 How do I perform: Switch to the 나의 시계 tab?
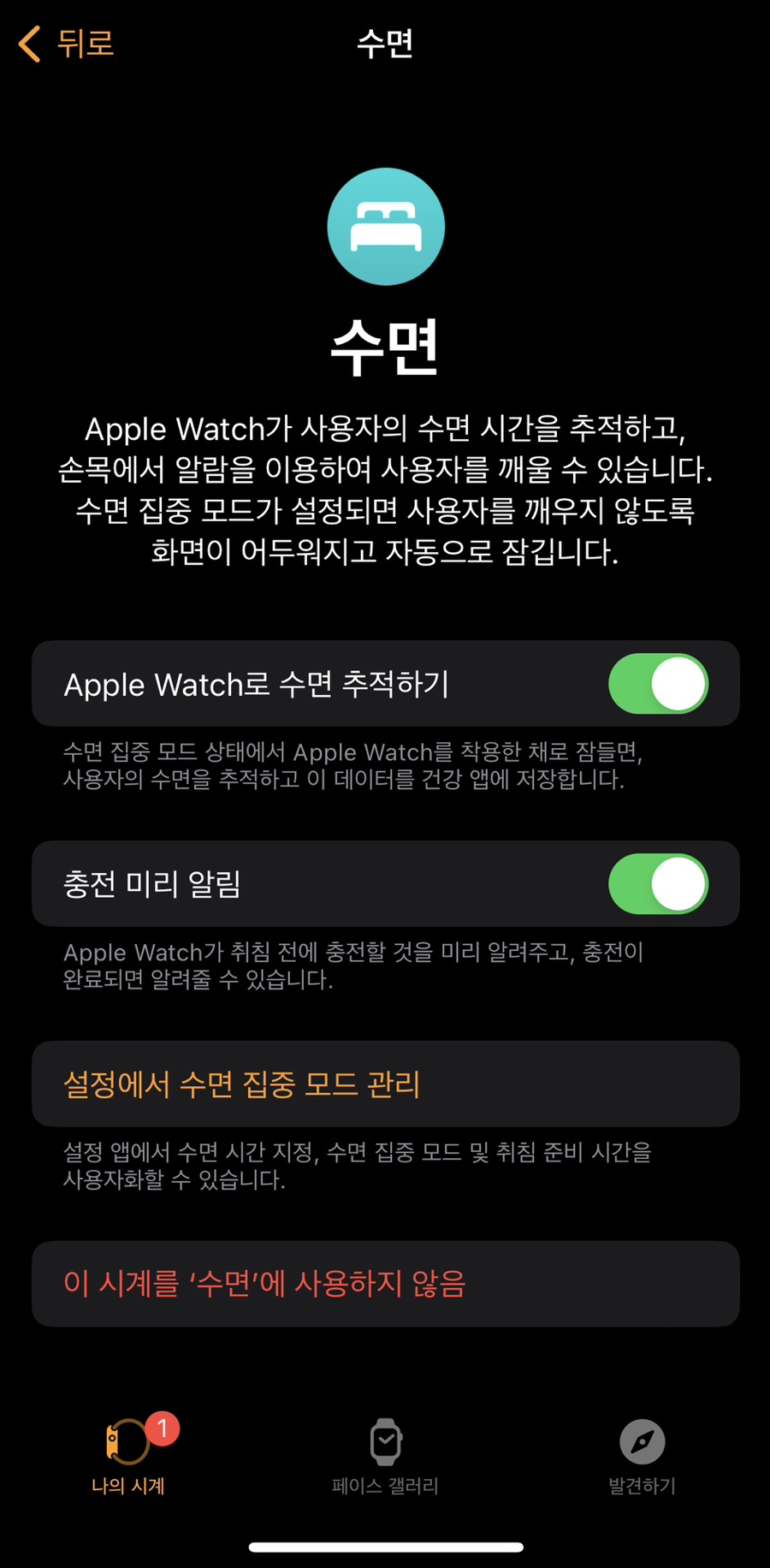point(128,1455)
